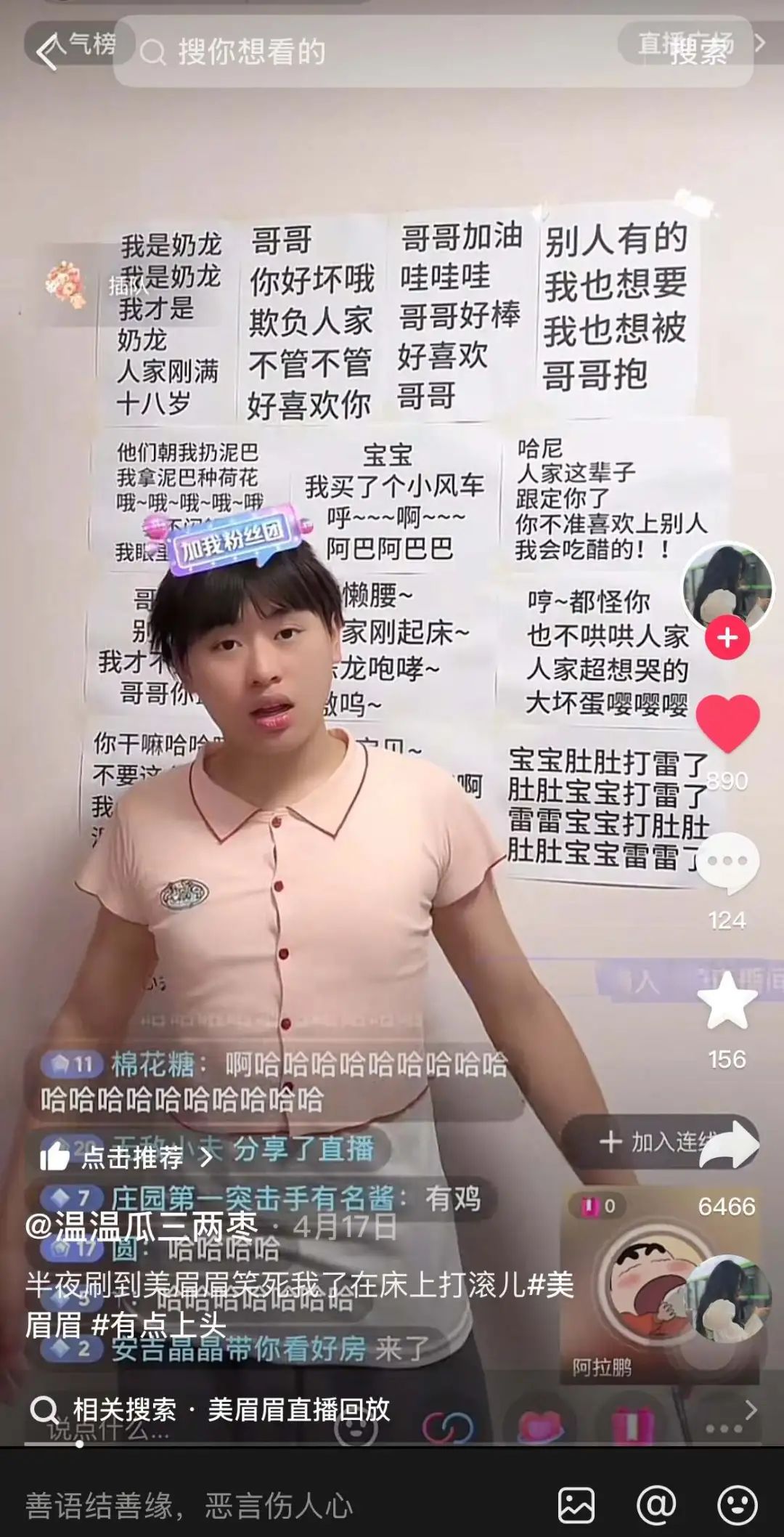Follow the creator with the red plus
The image size is (784, 1537).
727,638
